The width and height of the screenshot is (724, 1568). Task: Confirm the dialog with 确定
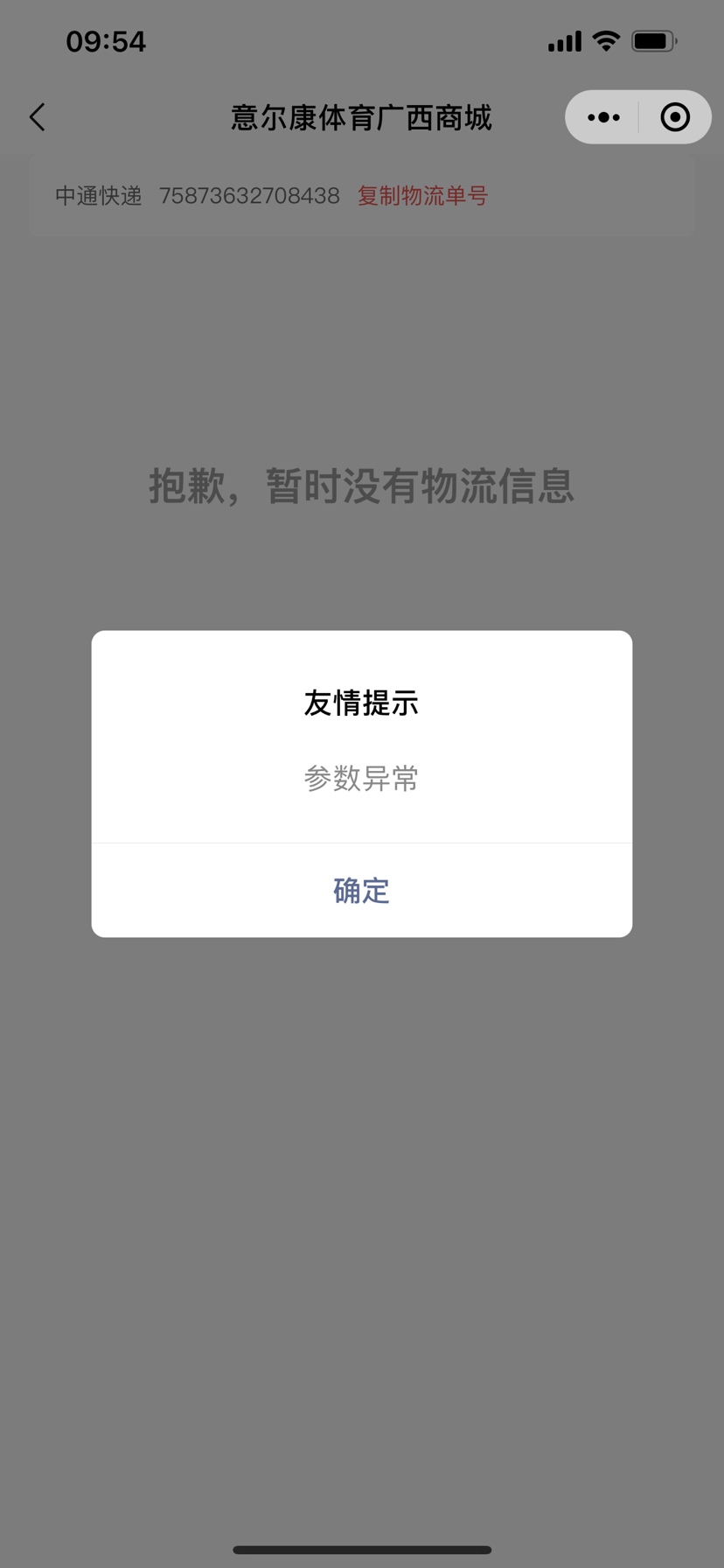[361, 891]
